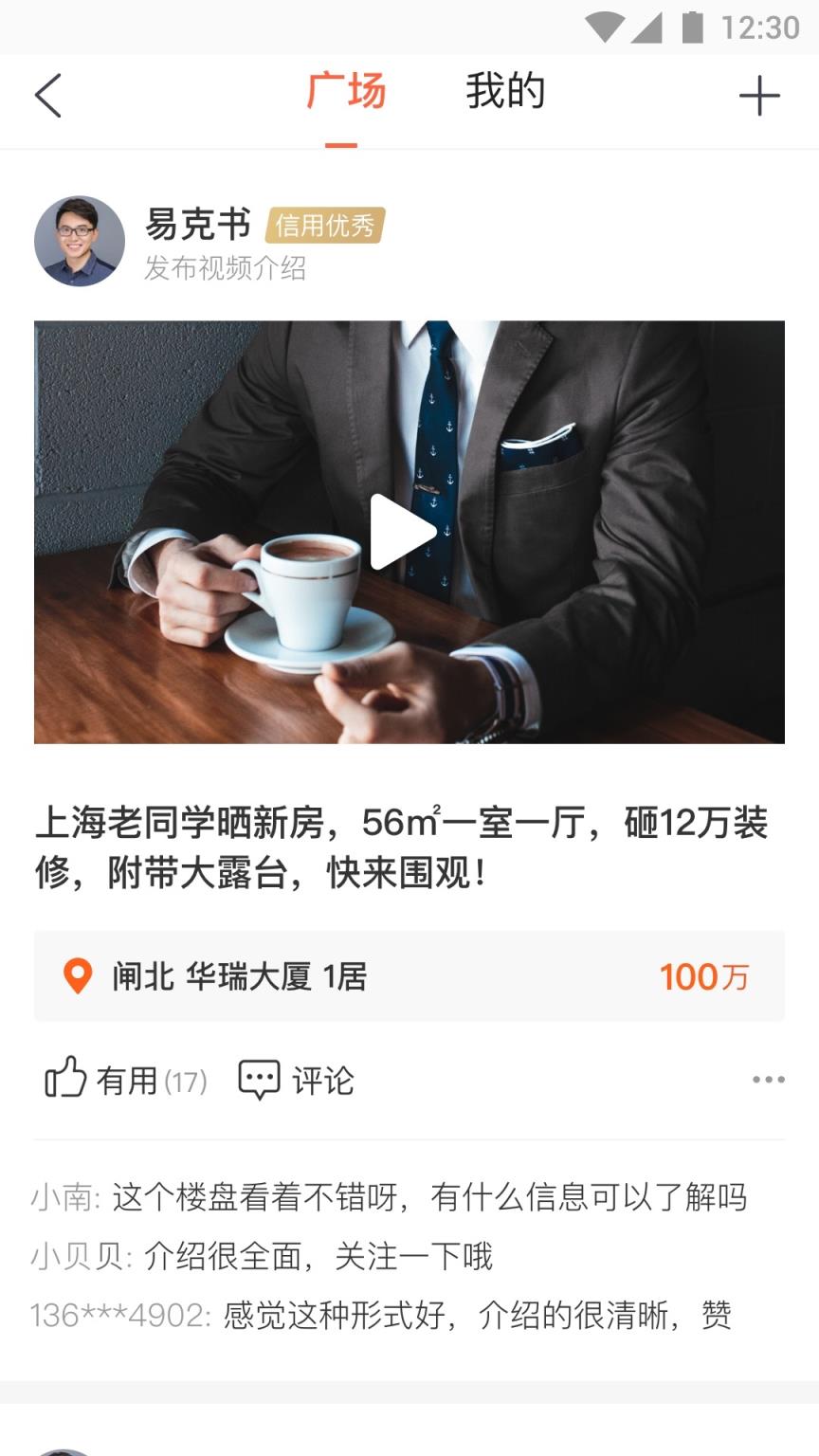Tap 有用(17) to mark post useful
Viewport: 819px width, 1456px height.
[128, 1079]
